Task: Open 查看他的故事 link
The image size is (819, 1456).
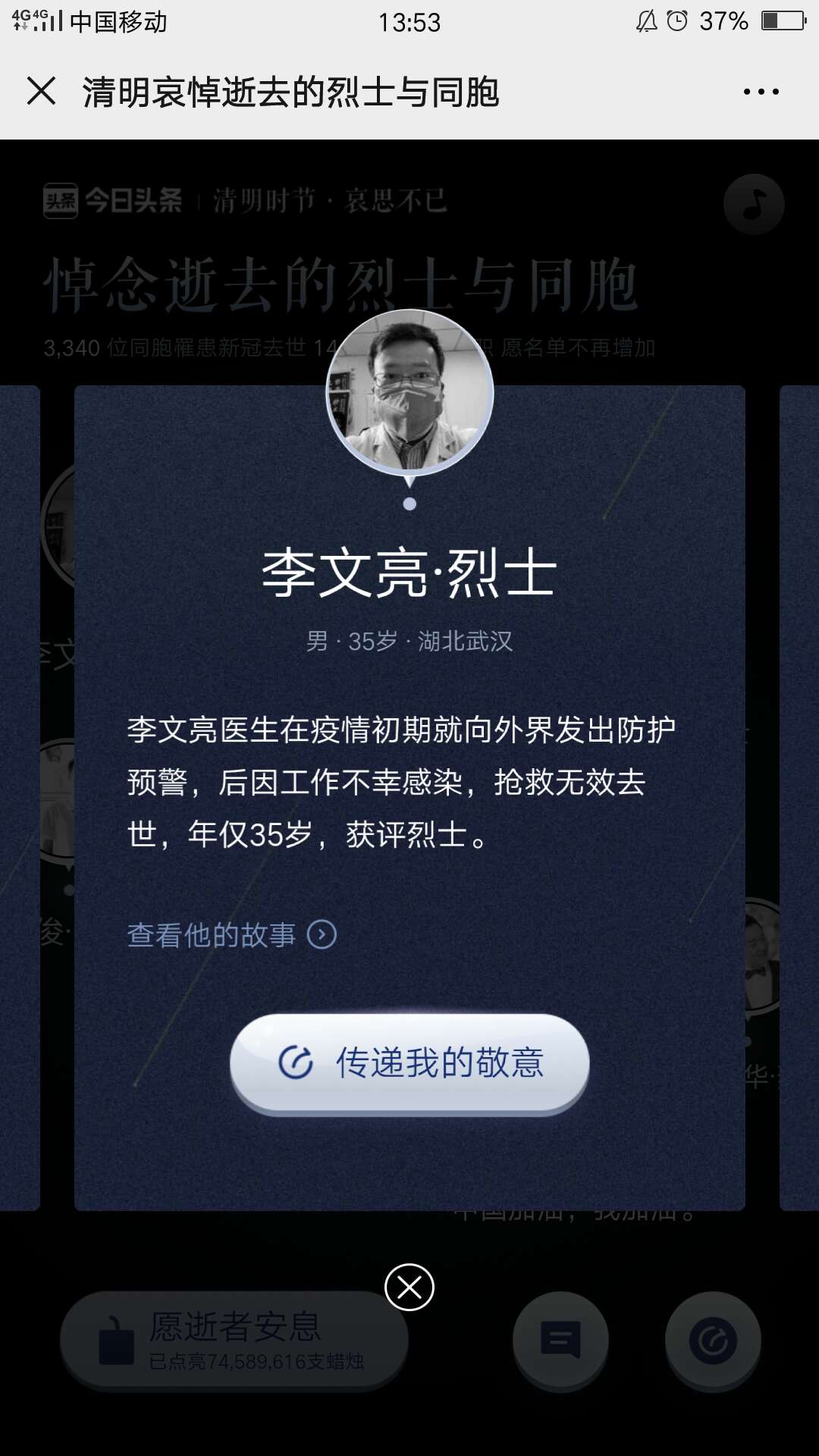Action: pos(231,934)
